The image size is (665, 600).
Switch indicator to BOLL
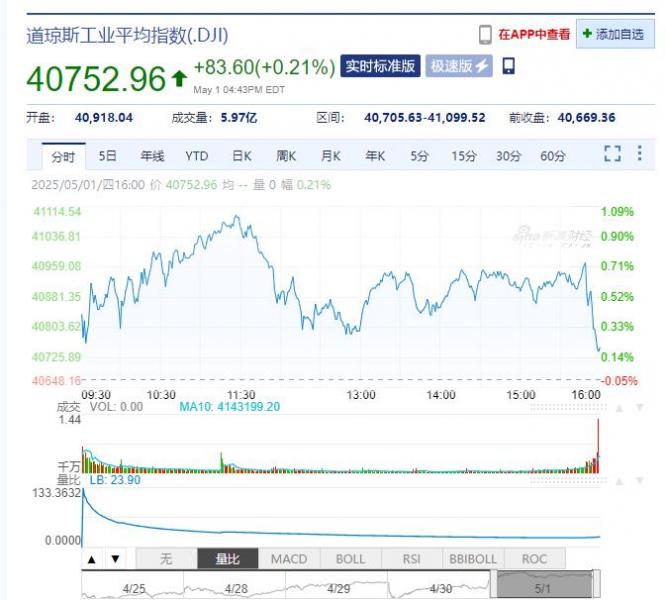pyautogui.click(x=350, y=559)
